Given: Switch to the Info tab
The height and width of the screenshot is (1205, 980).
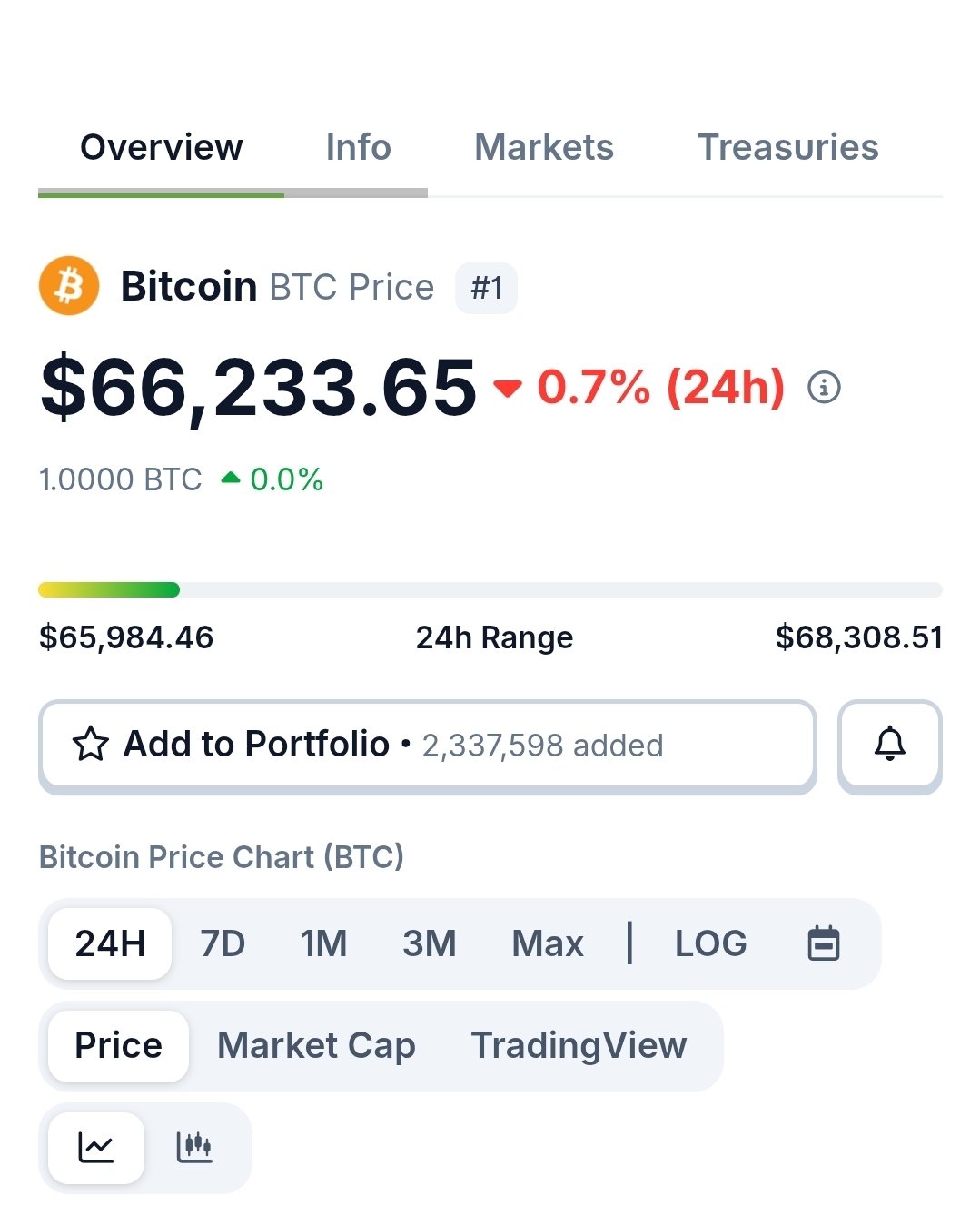Looking at the screenshot, I should [x=358, y=147].
